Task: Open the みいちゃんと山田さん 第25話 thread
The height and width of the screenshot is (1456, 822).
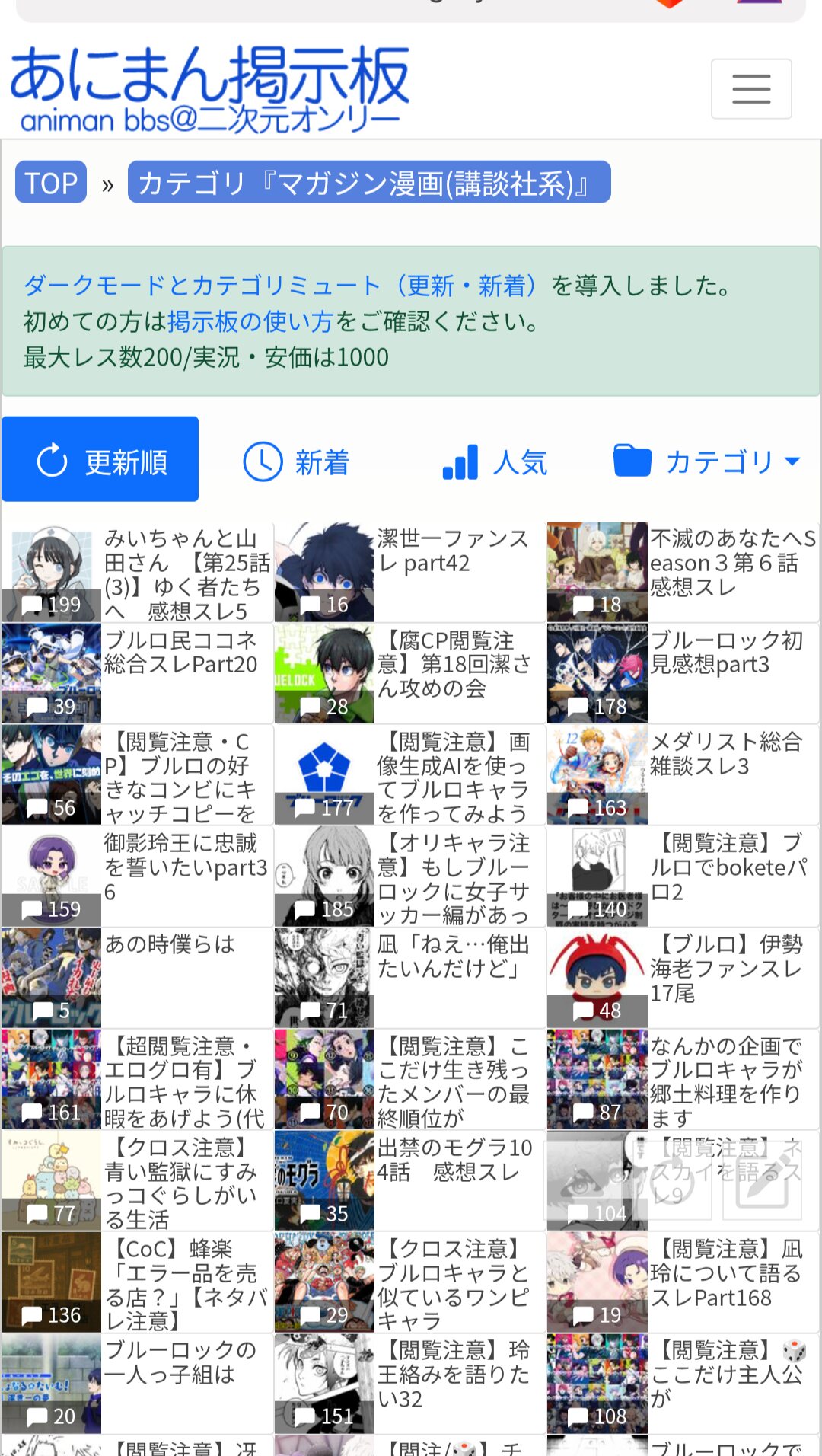Action: click(136, 573)
